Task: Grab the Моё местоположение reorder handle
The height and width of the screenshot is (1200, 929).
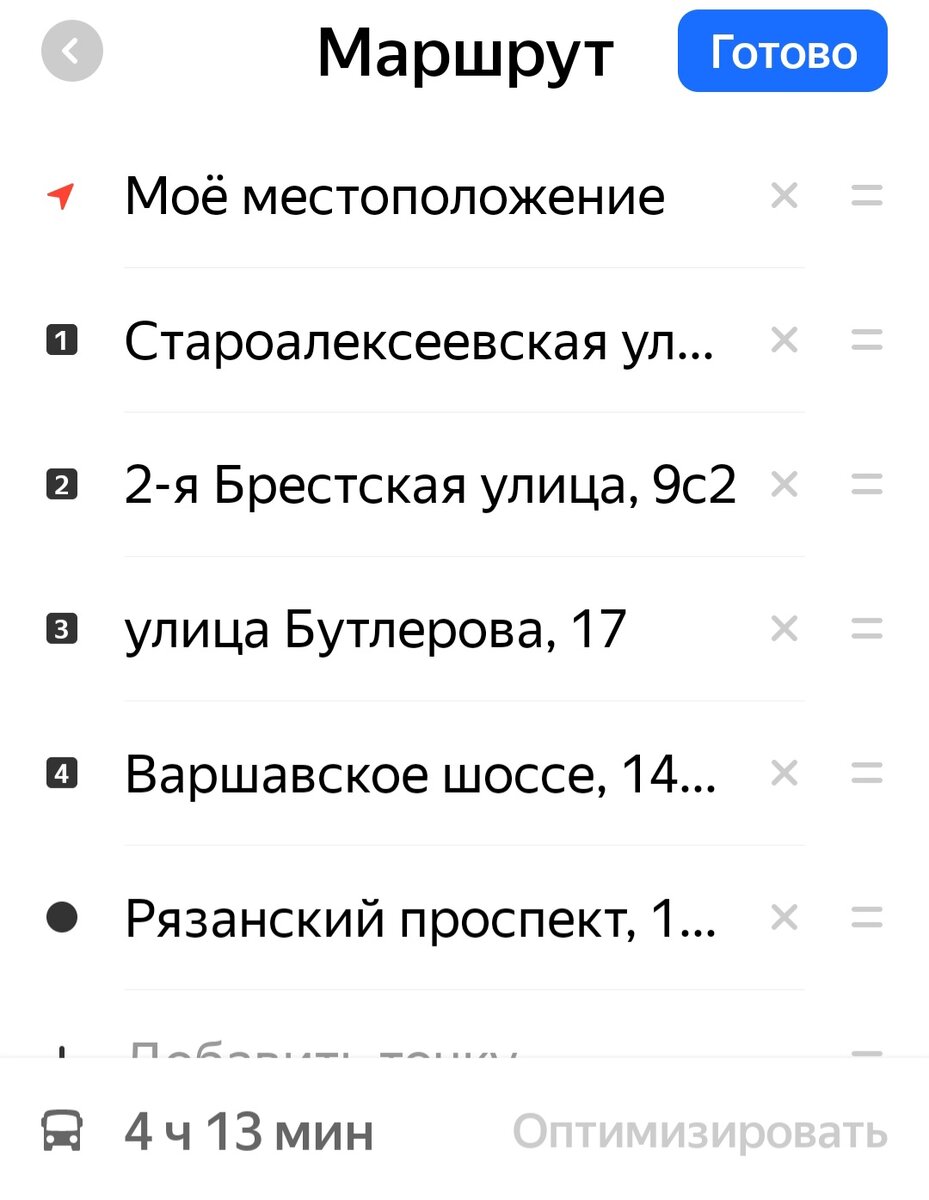Action: coord(866,196)
